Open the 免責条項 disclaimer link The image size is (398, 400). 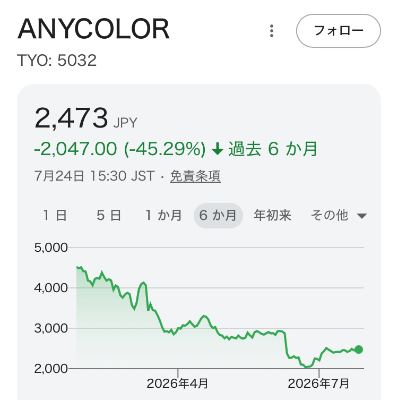[x=195, y=176]
